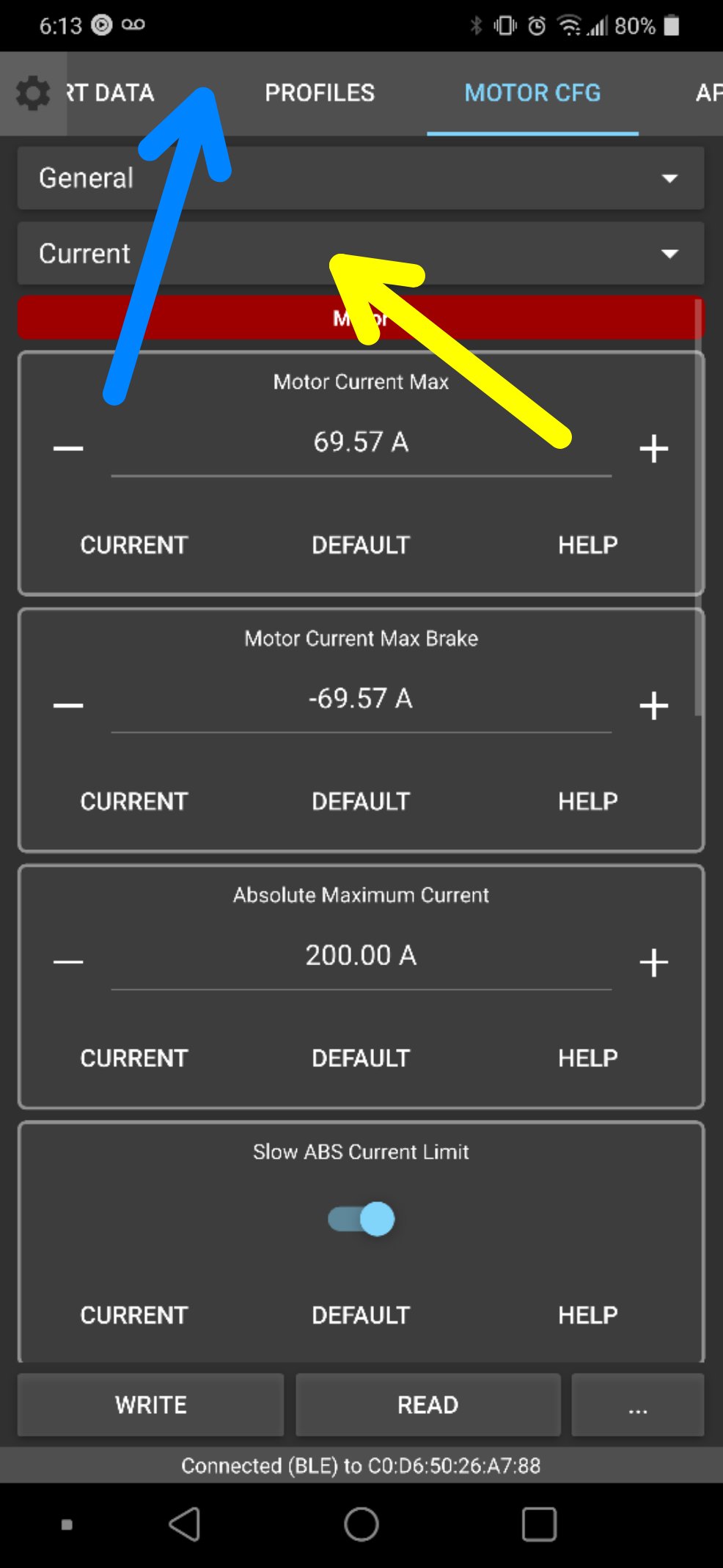Decrease Absolute Maximum Current value
Image resolution: width=723 pixels, height=1568 pixels.
(68, 962)
